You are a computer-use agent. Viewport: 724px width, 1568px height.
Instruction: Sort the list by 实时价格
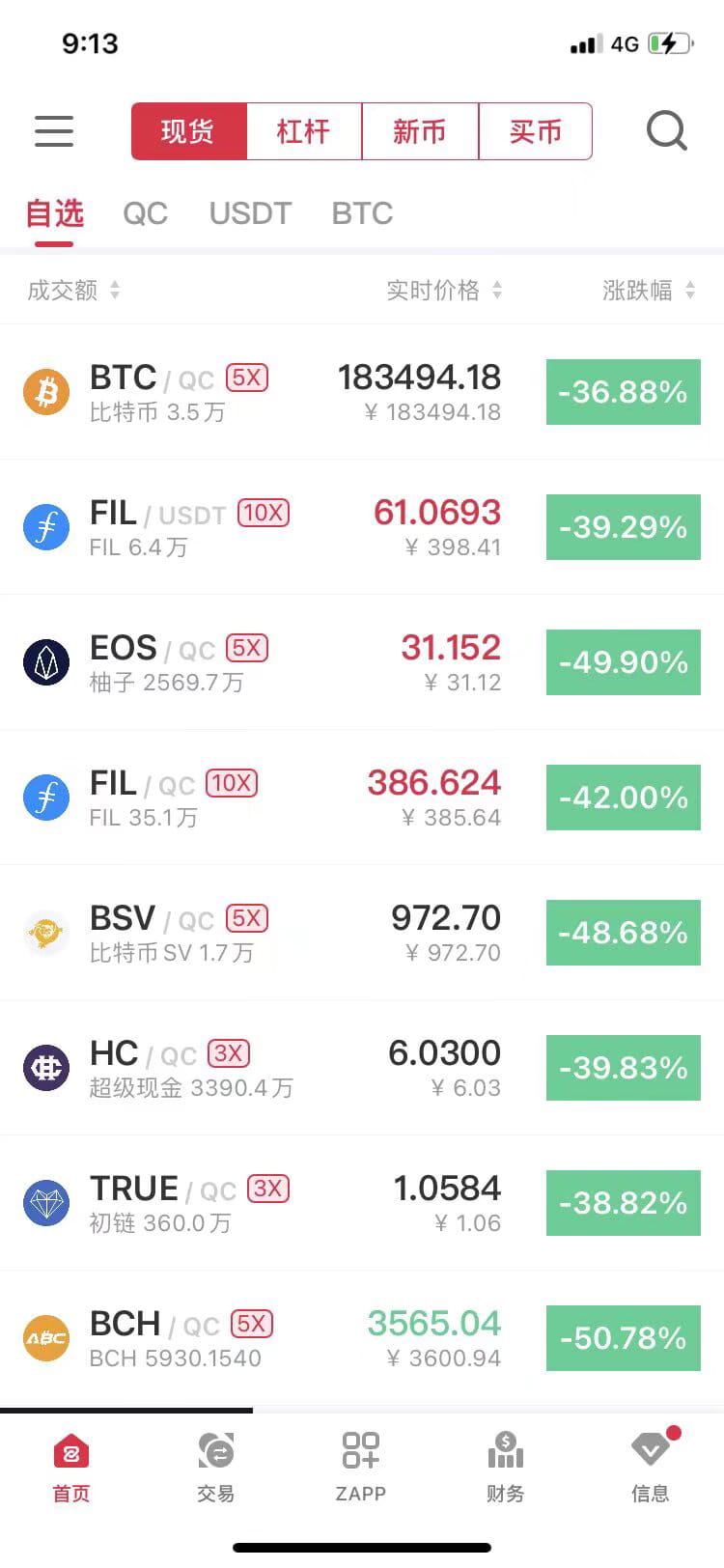(444, 290)
